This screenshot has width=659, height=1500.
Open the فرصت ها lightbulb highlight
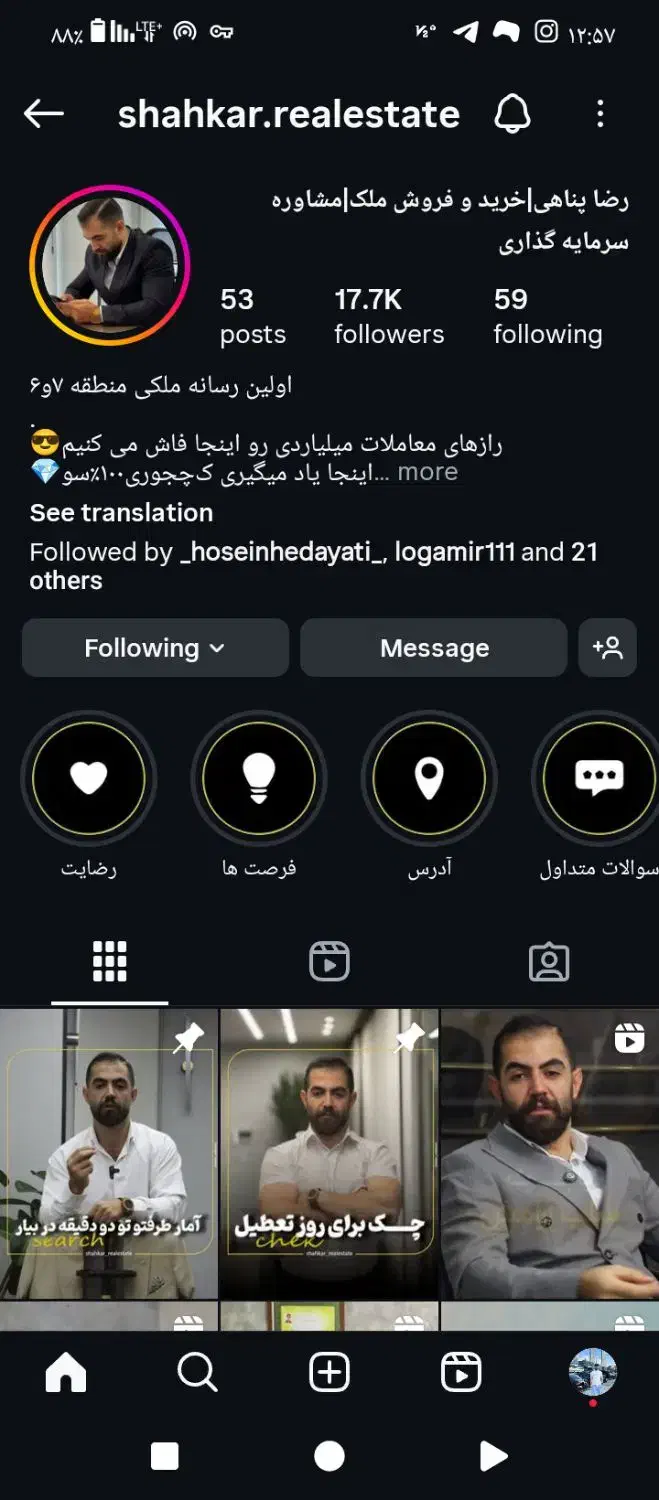tap(259, 778)
